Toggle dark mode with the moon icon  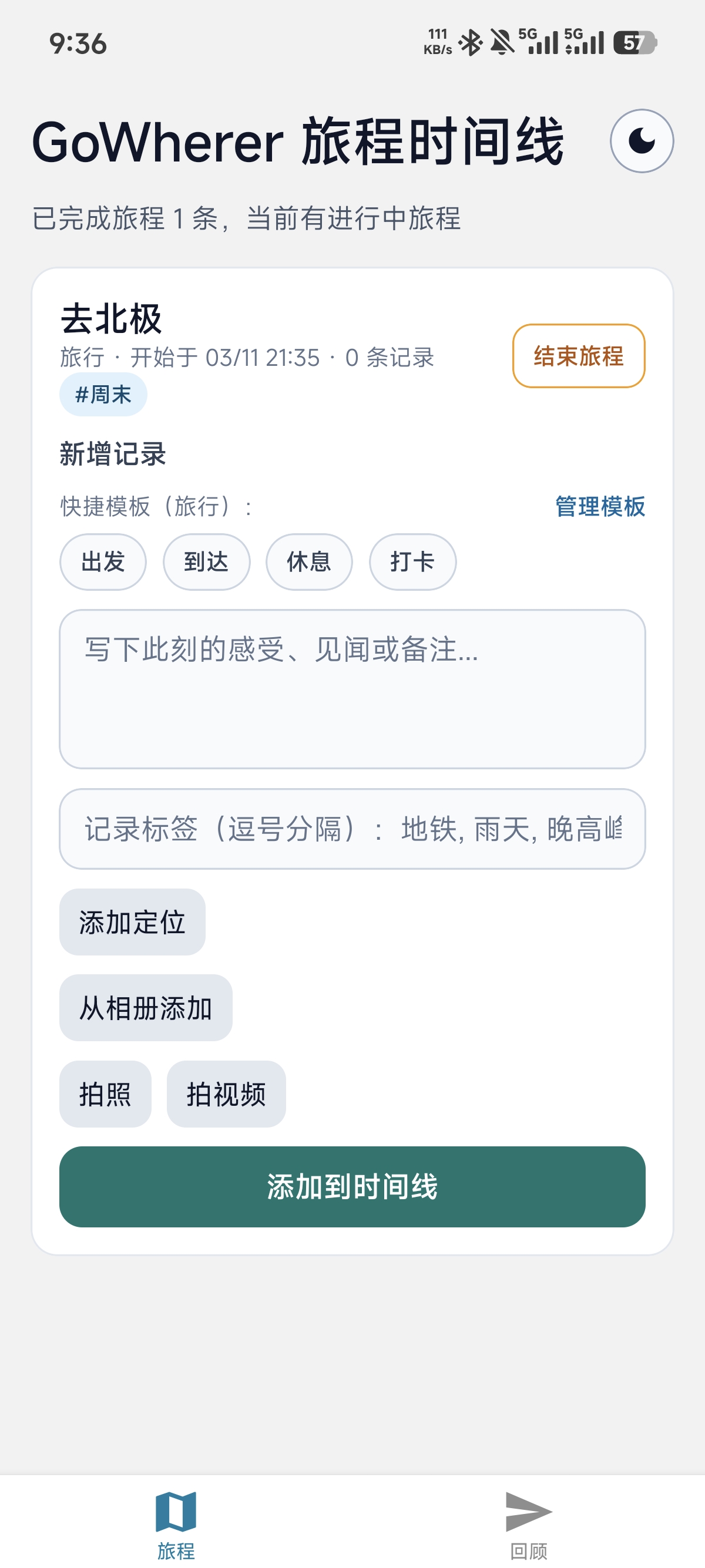coord(641,141)
